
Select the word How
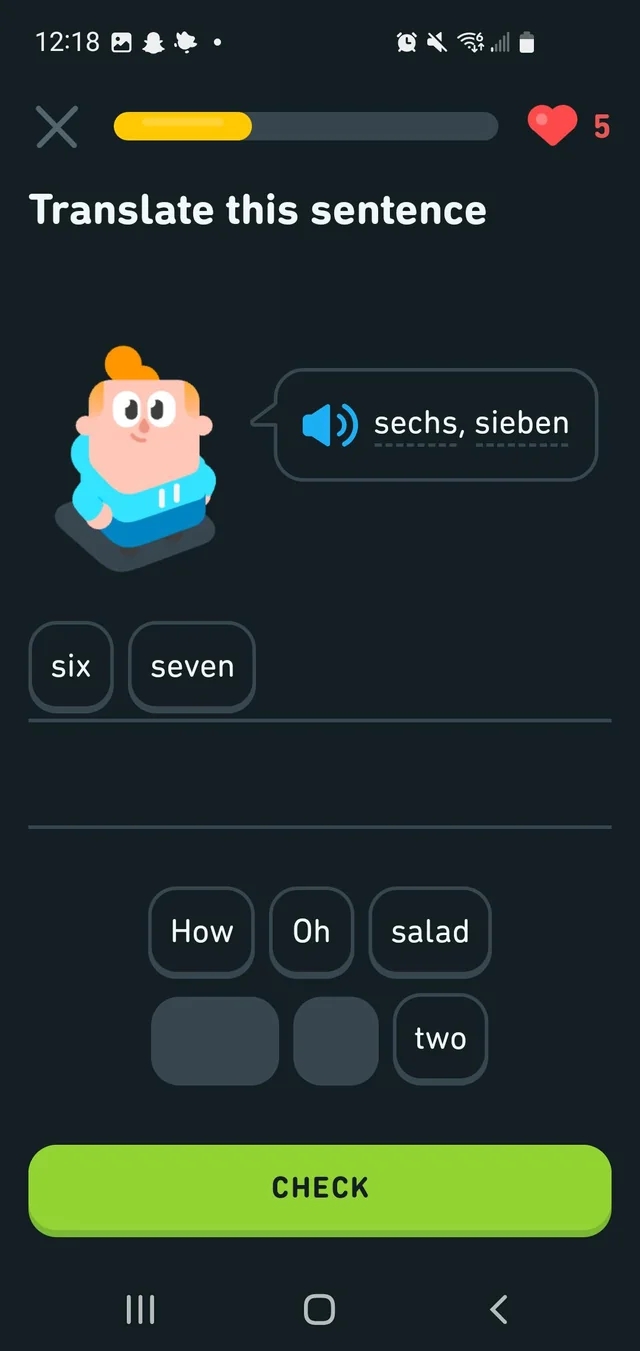point(202,932)
